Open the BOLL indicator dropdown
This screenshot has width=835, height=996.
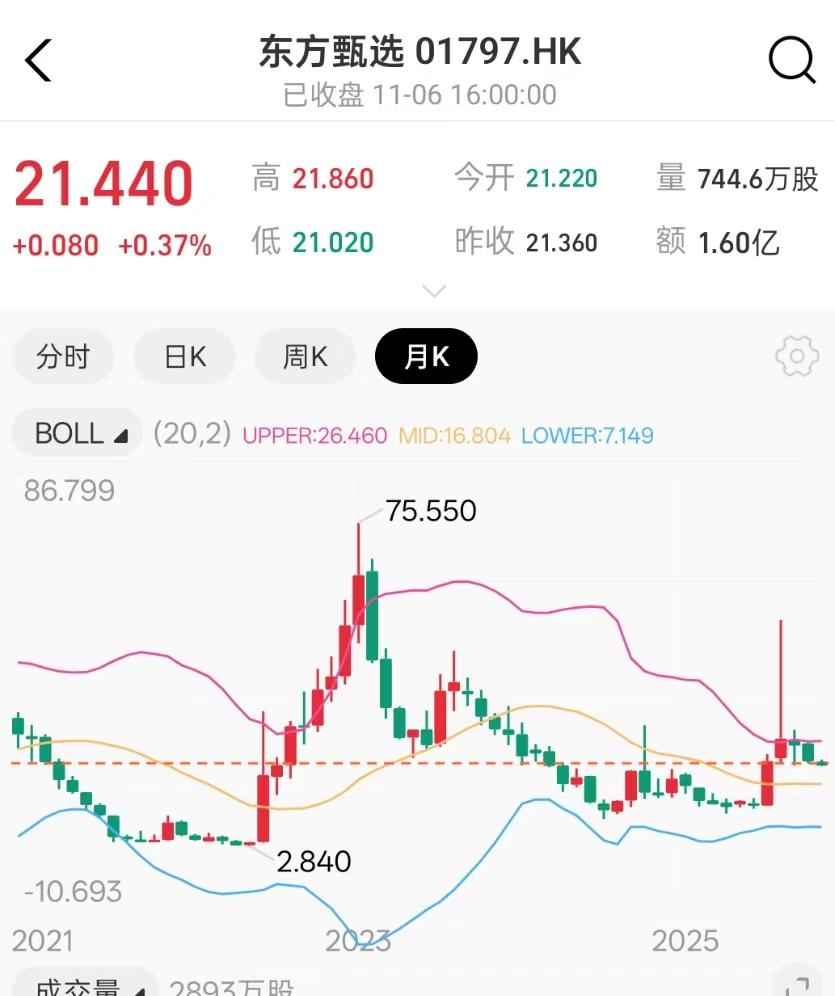click(76, 434)
